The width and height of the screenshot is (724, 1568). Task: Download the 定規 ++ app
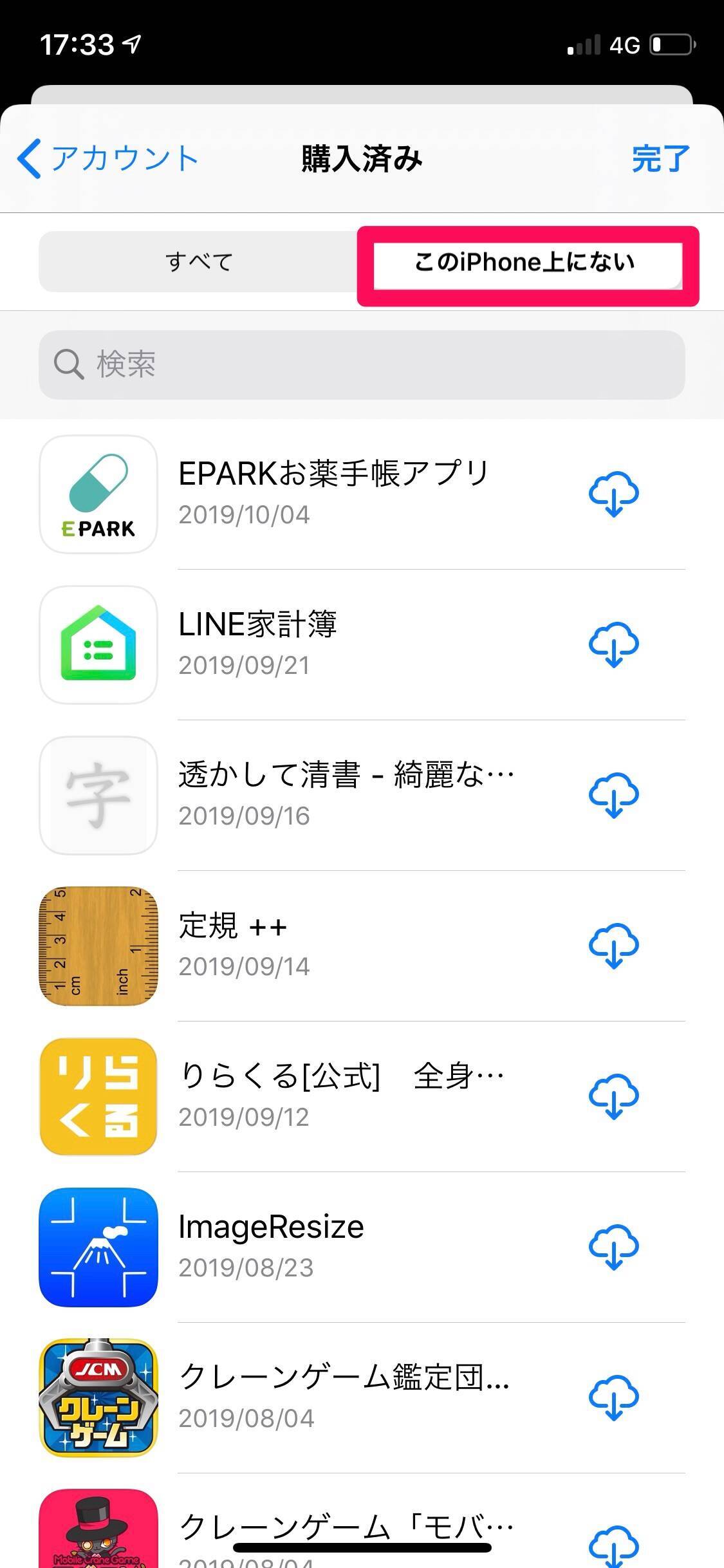(613, 946)
